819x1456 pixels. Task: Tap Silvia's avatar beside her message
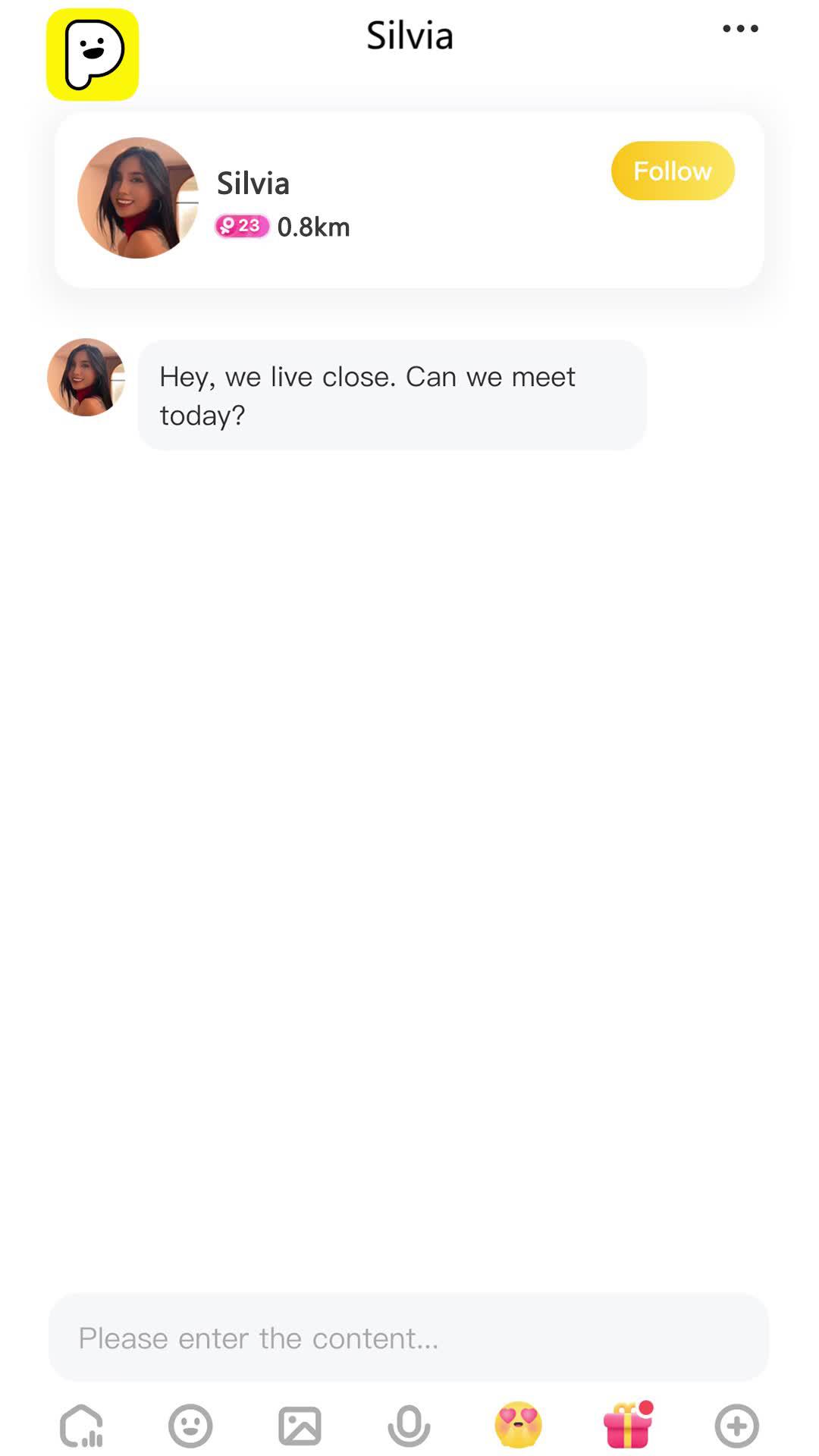(86, 377)
